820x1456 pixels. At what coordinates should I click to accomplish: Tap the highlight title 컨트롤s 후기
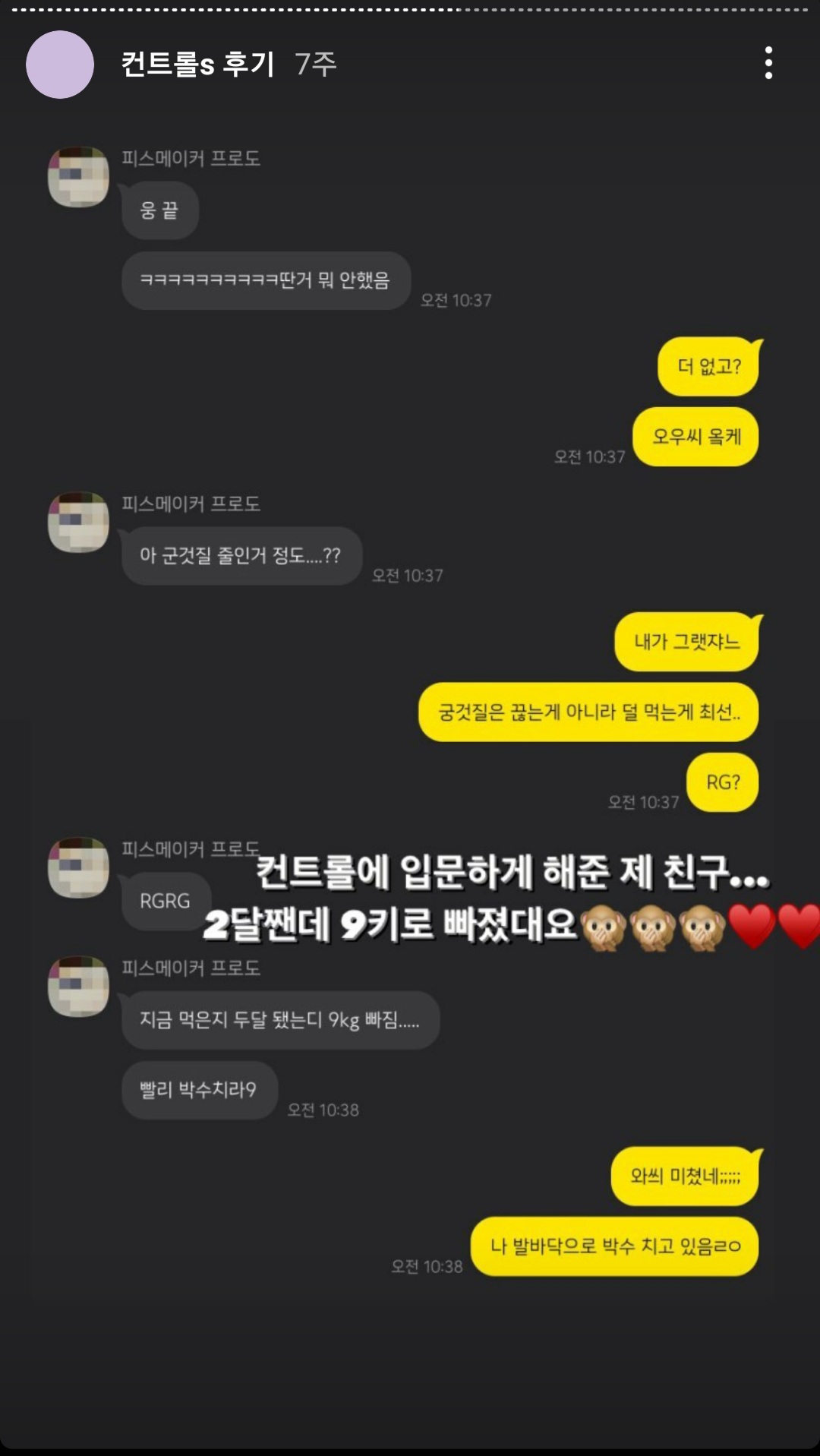[197, 64]
